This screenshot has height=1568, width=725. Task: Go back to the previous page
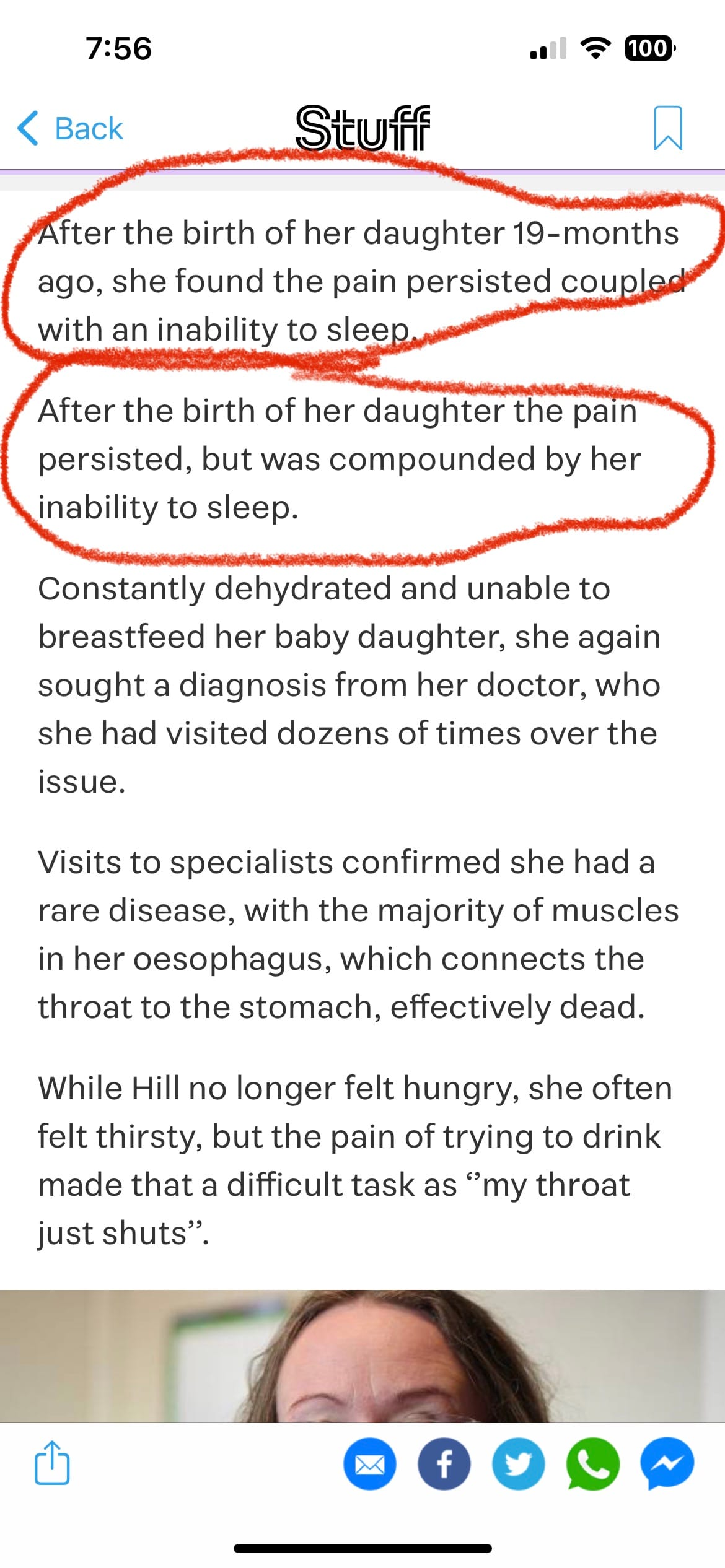coord(71,129)
